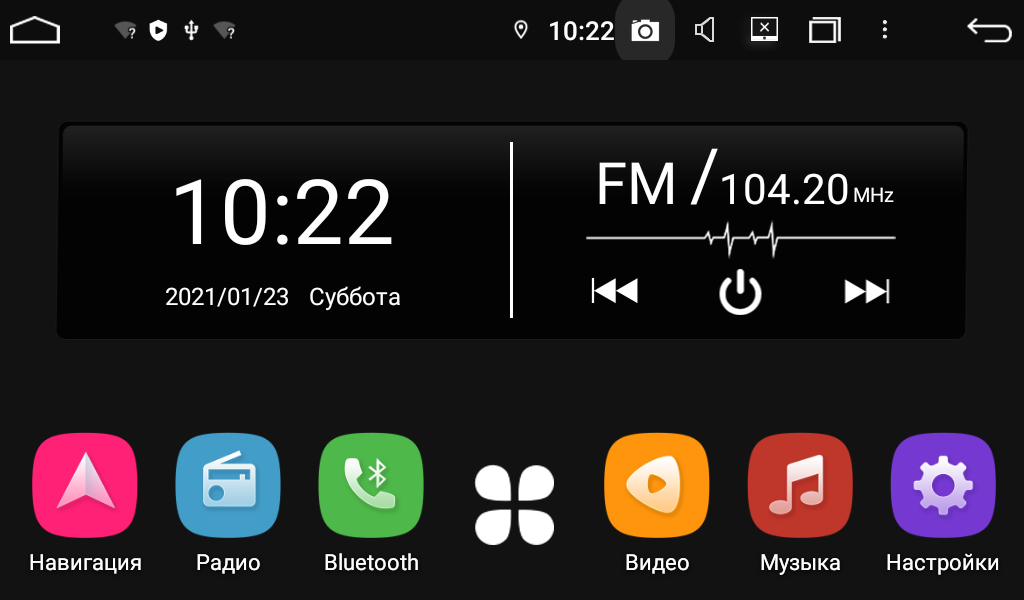This screenshot has width=1024, height=600.
Task: Open the clock and date widget
Action: (x=283, y=232)
